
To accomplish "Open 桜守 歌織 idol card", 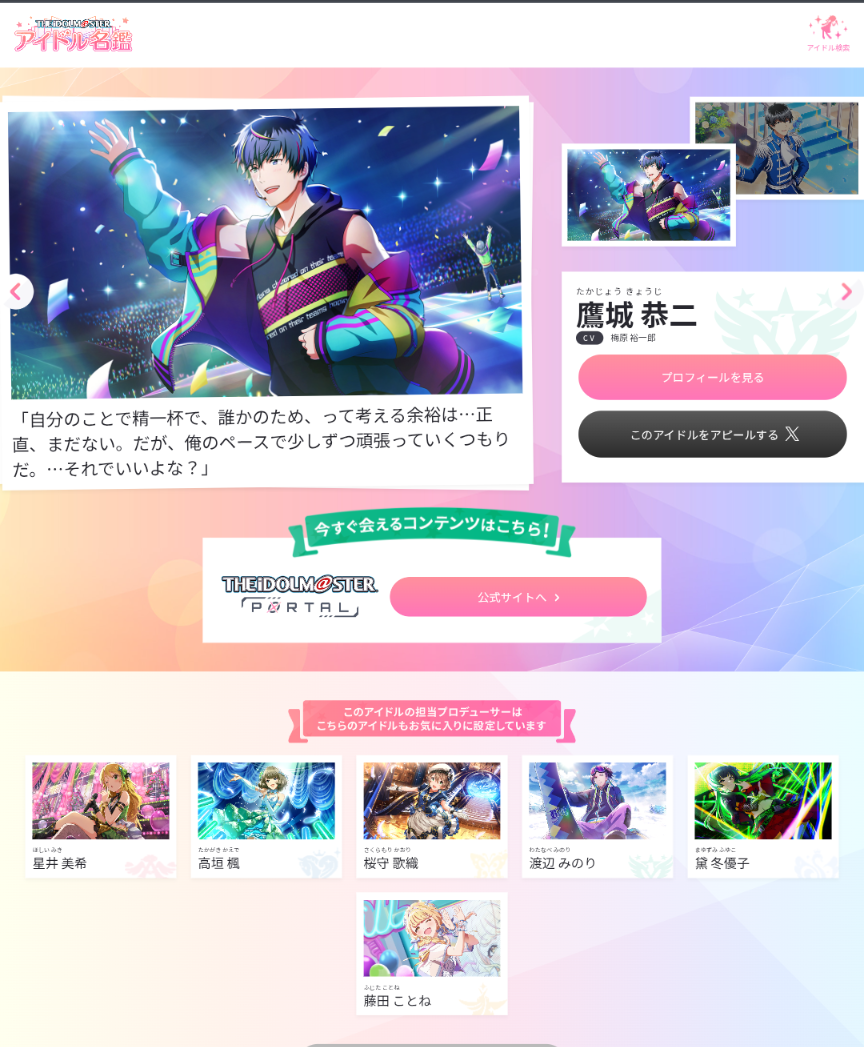I will coord(432,816).
